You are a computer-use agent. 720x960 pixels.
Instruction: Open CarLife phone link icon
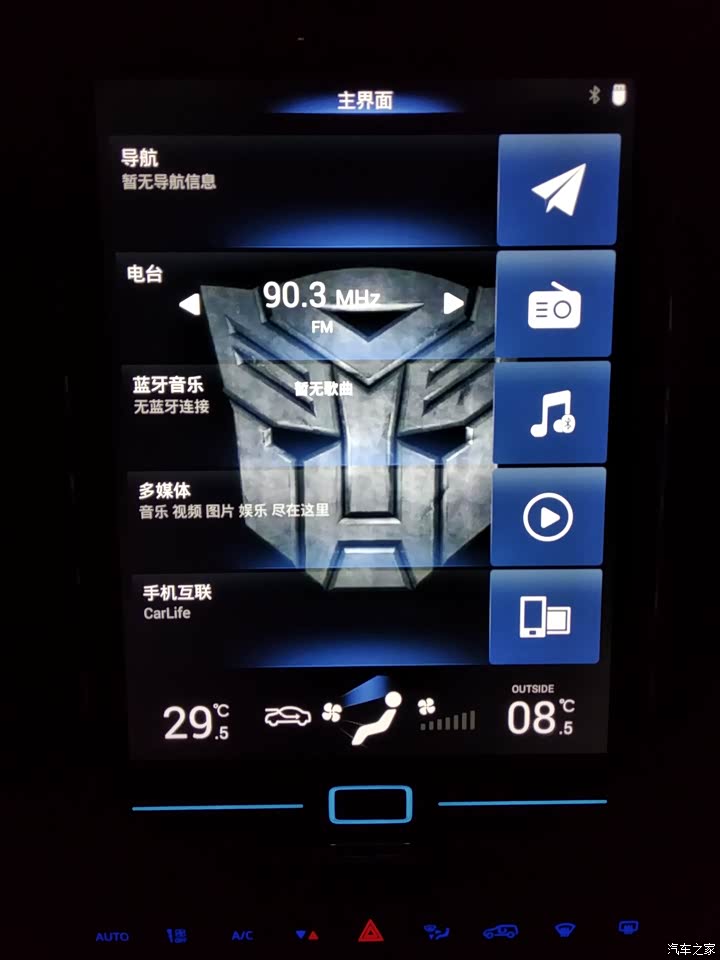tap(545, 617)
